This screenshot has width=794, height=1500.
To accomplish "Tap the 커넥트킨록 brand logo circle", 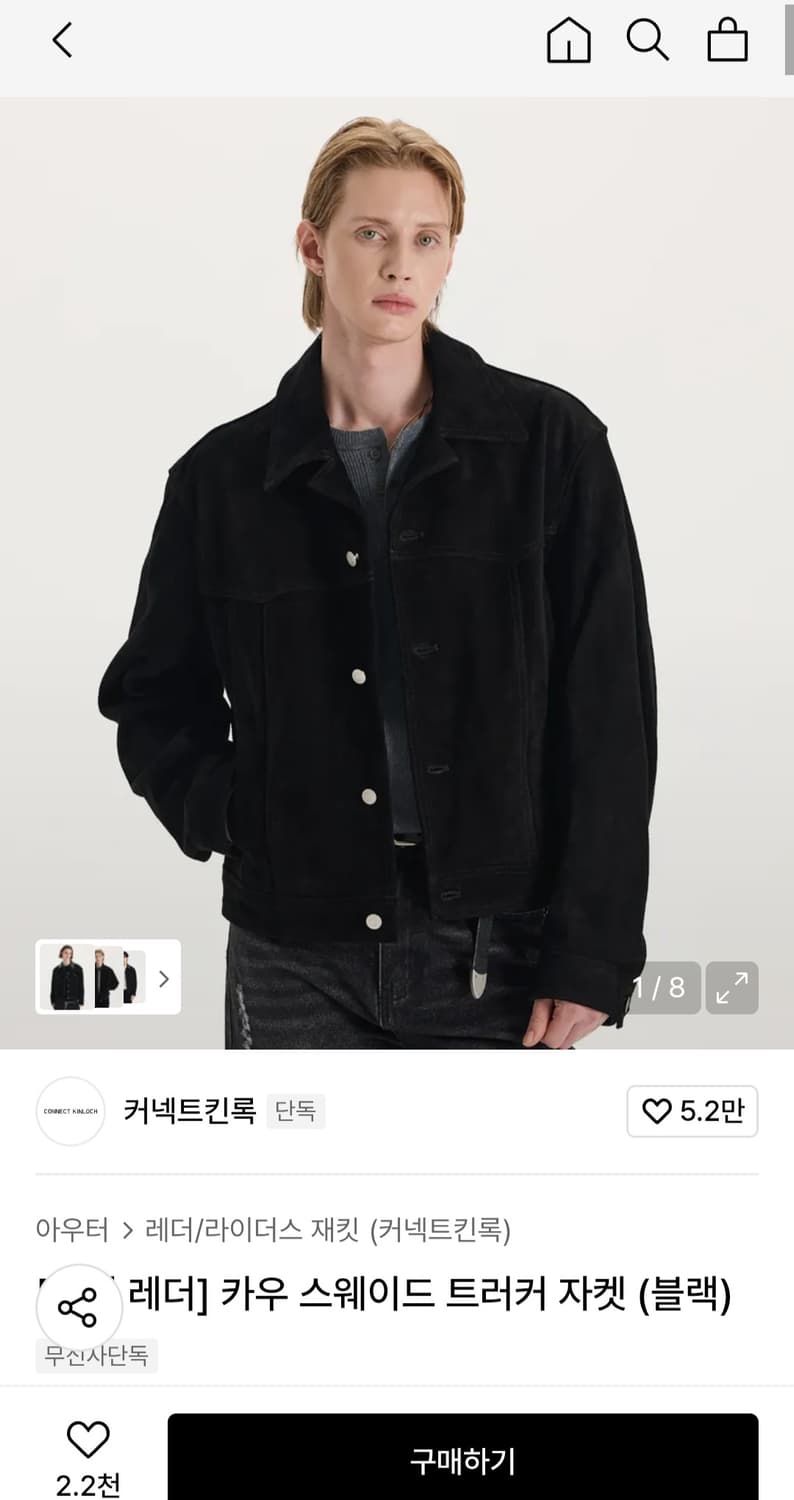I will pyautogui.click(x=70, y=1111).
